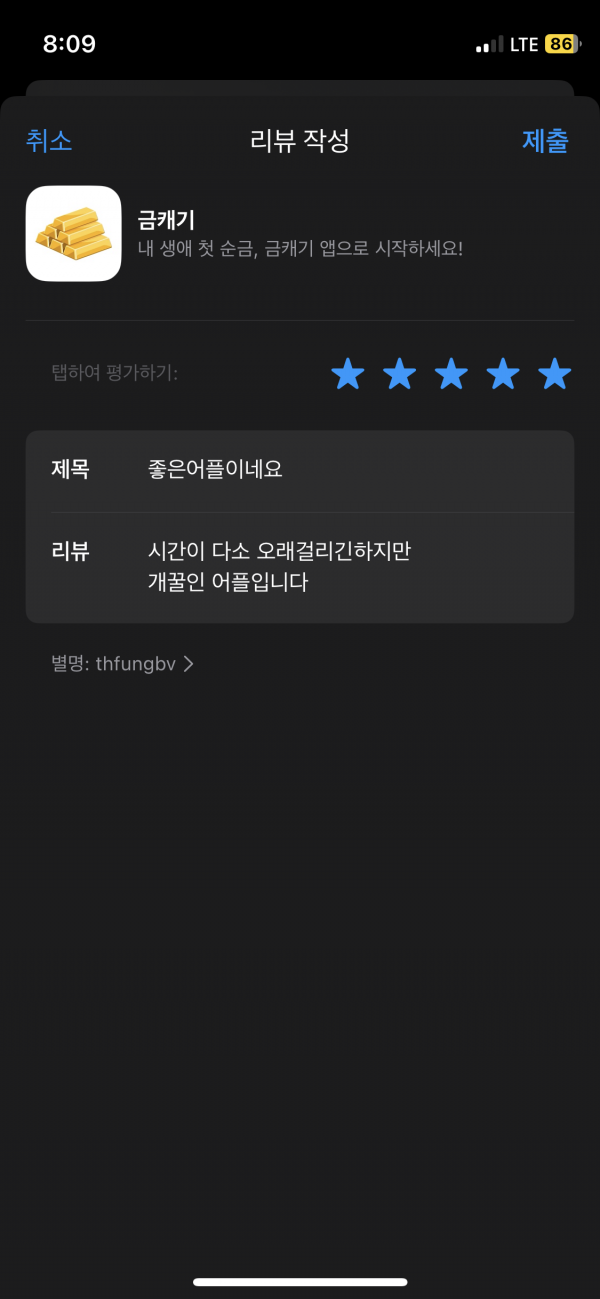Edit the 리뷰 review text field
The height and width of the screenshot is (1299, 600).
point(300,568)
